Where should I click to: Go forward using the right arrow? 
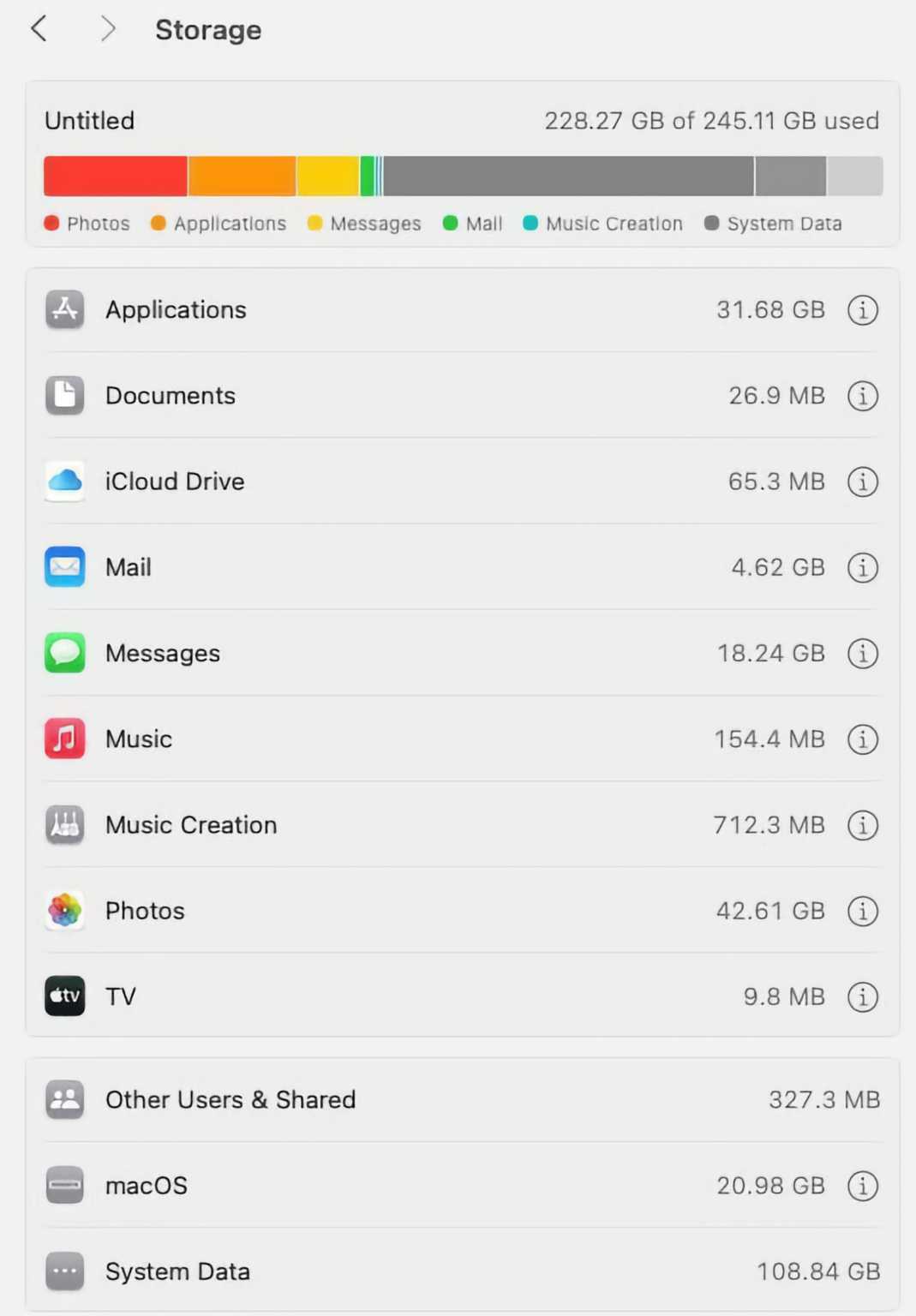pos(108,29)
